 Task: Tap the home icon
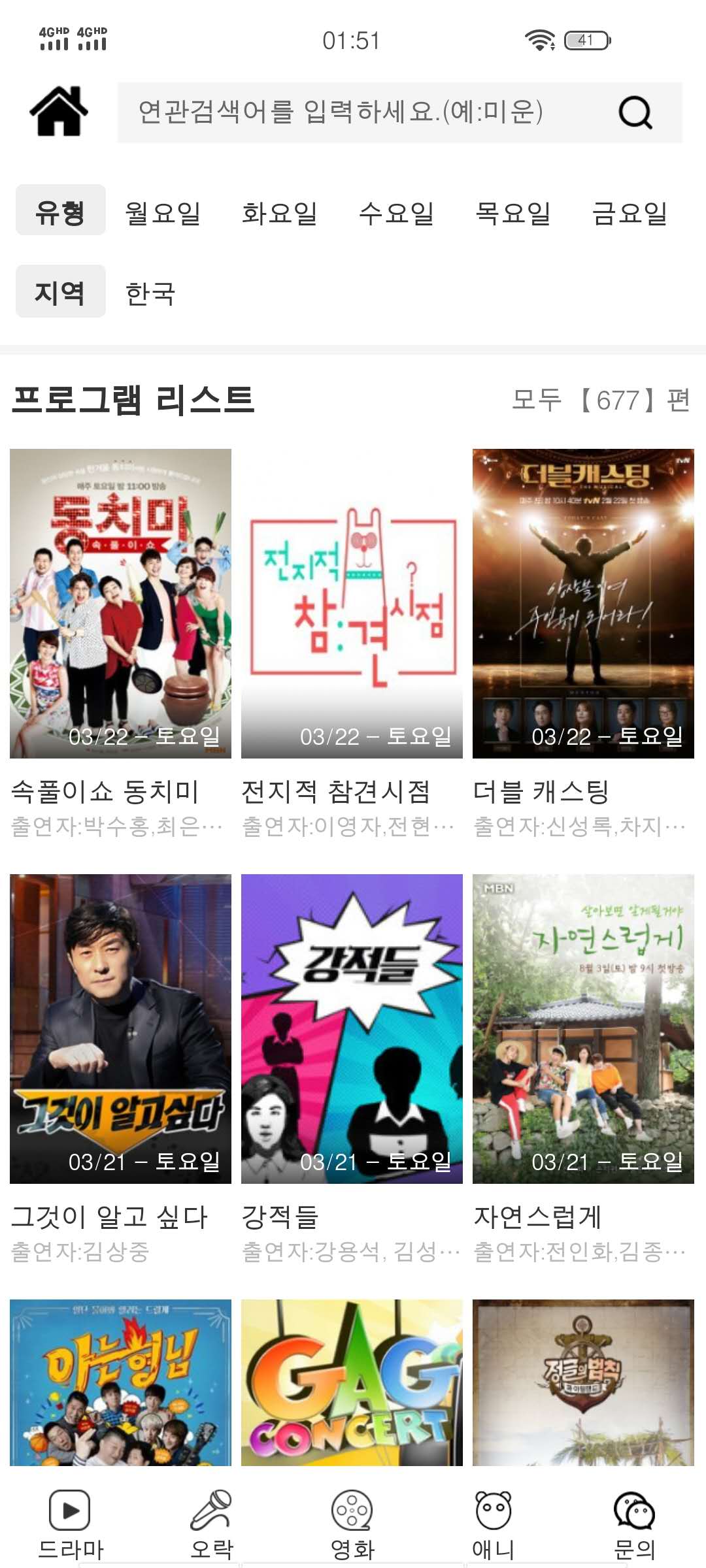tap(59, 111)
